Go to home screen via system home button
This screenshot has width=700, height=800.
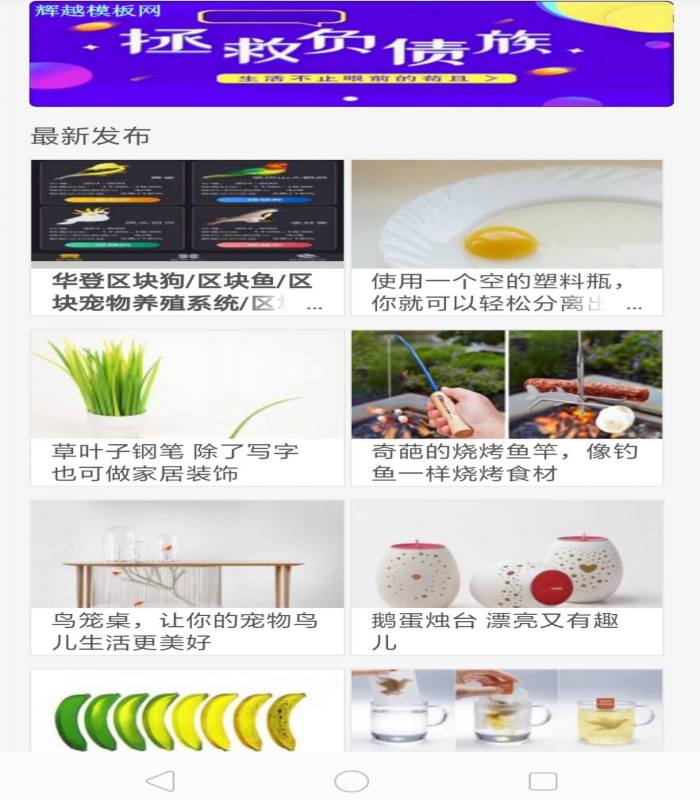[x=351, y=781]
